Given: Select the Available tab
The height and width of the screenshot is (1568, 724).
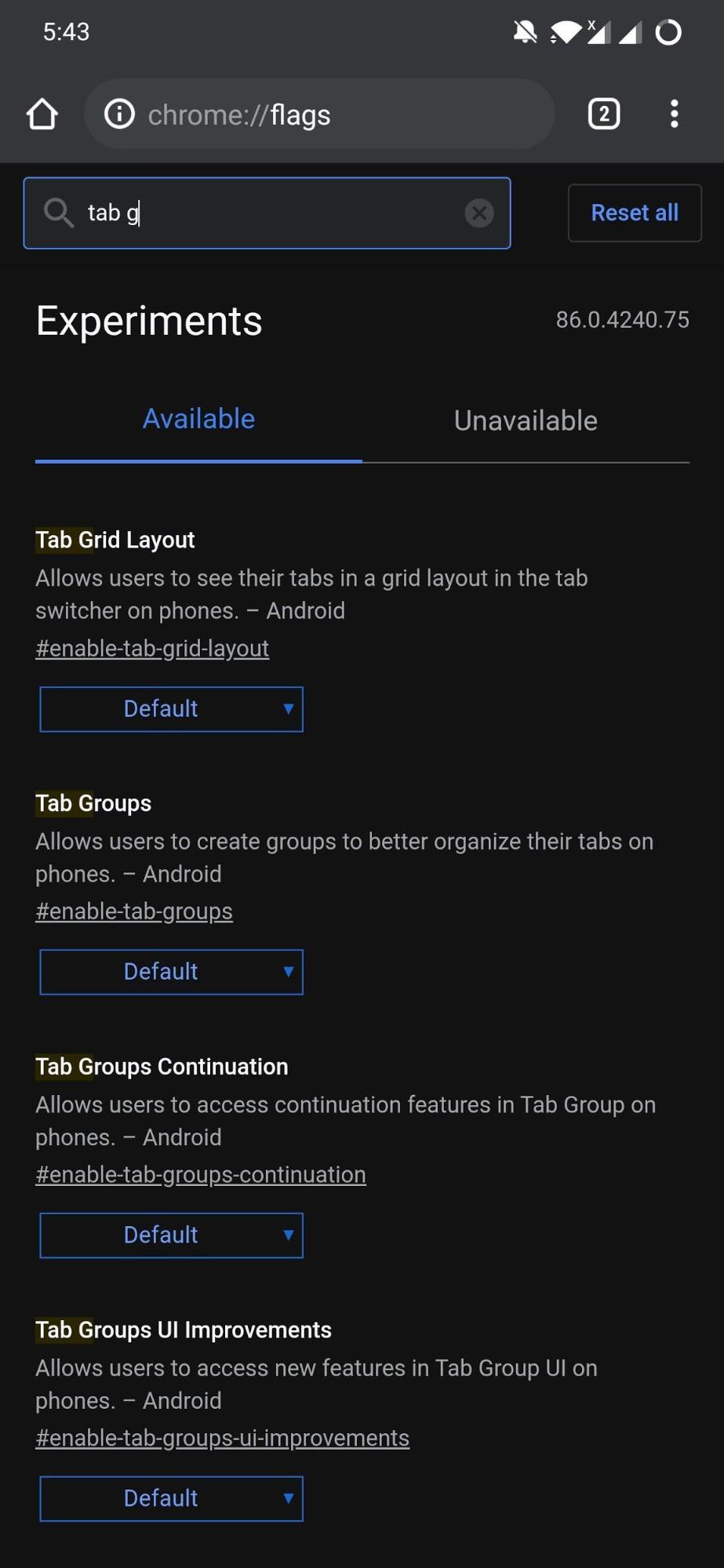Looking at the screenshot, I should [x=198, y=420].
